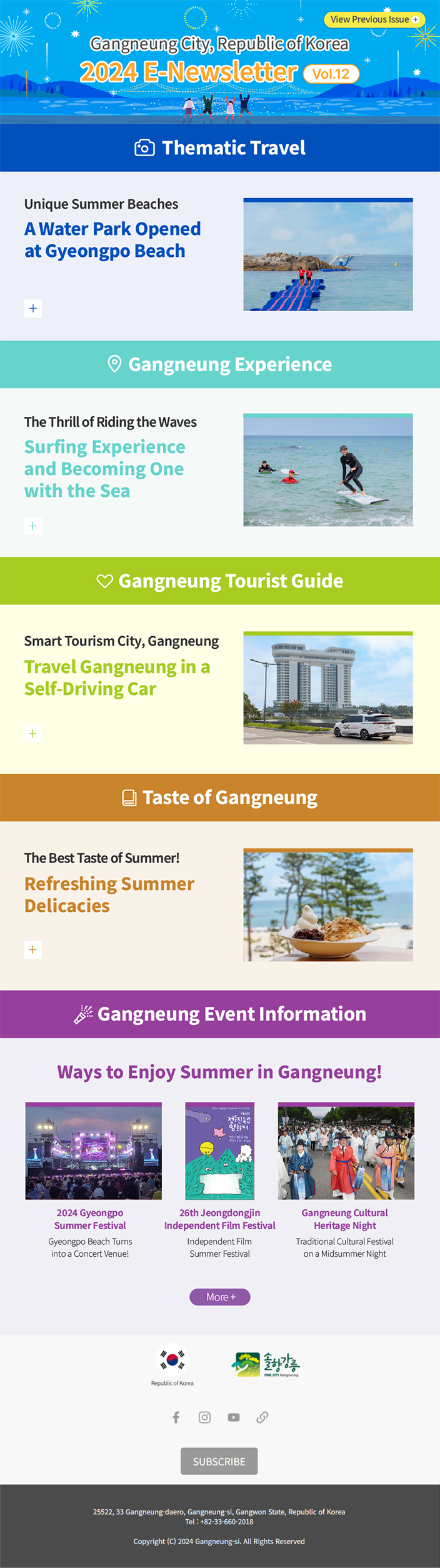Expand the Water Park at Gyeongpo Beach article
The height and width of the screenshot is (1568, 440).
(x=33, y=308)
